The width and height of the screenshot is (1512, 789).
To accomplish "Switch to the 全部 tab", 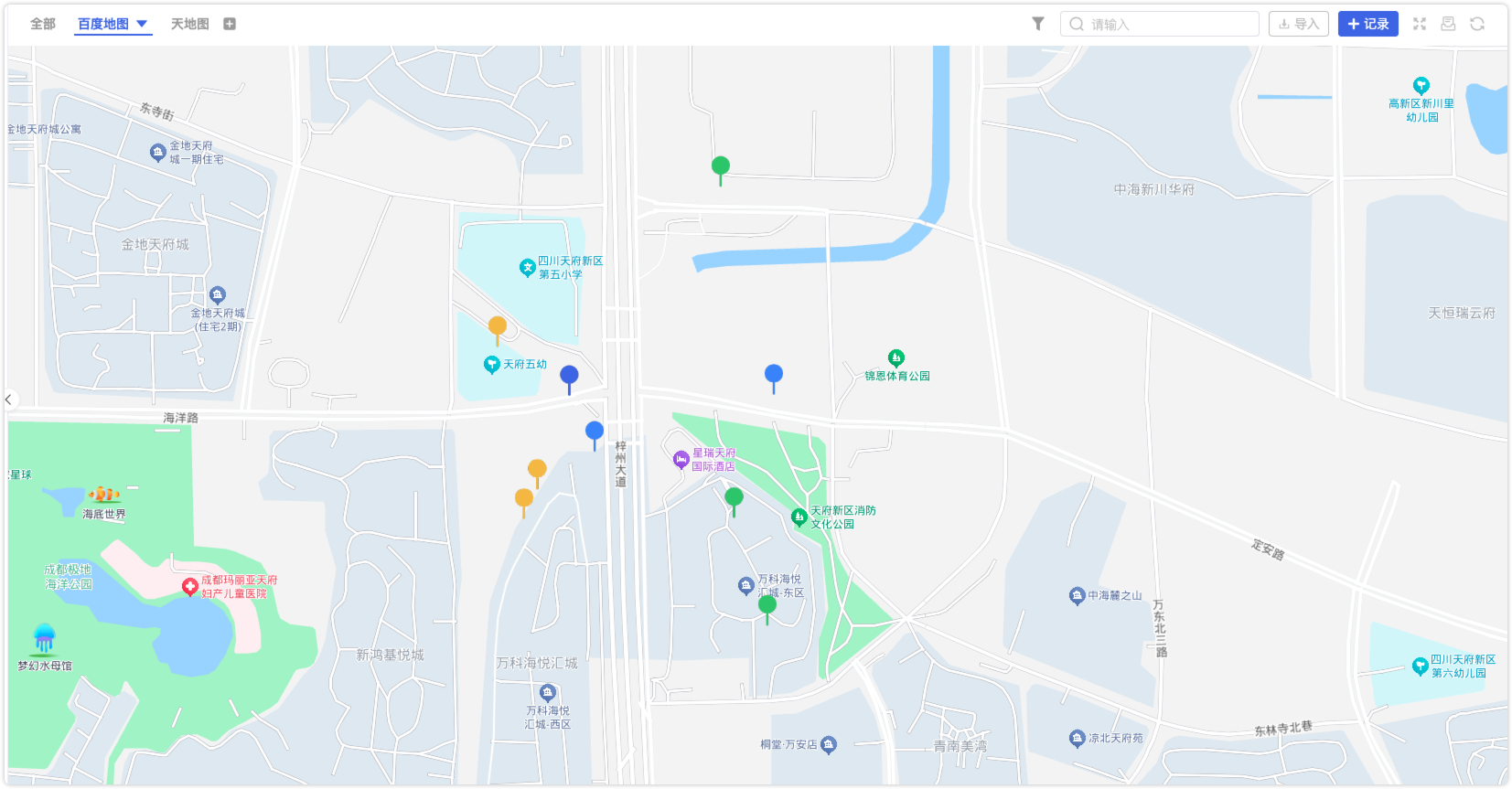I will pos(42,24).
